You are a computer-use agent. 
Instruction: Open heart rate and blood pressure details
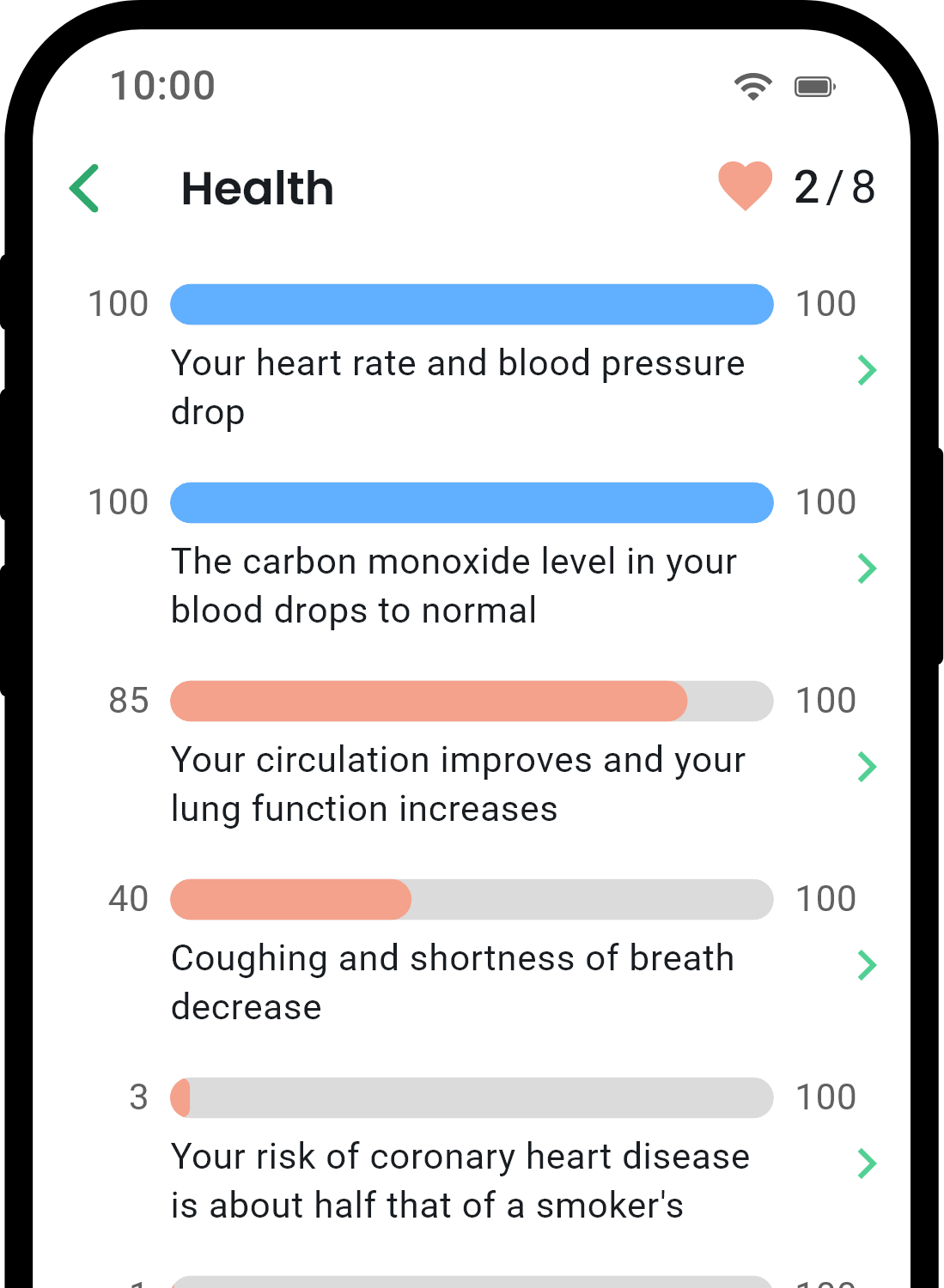click(866, 370)
